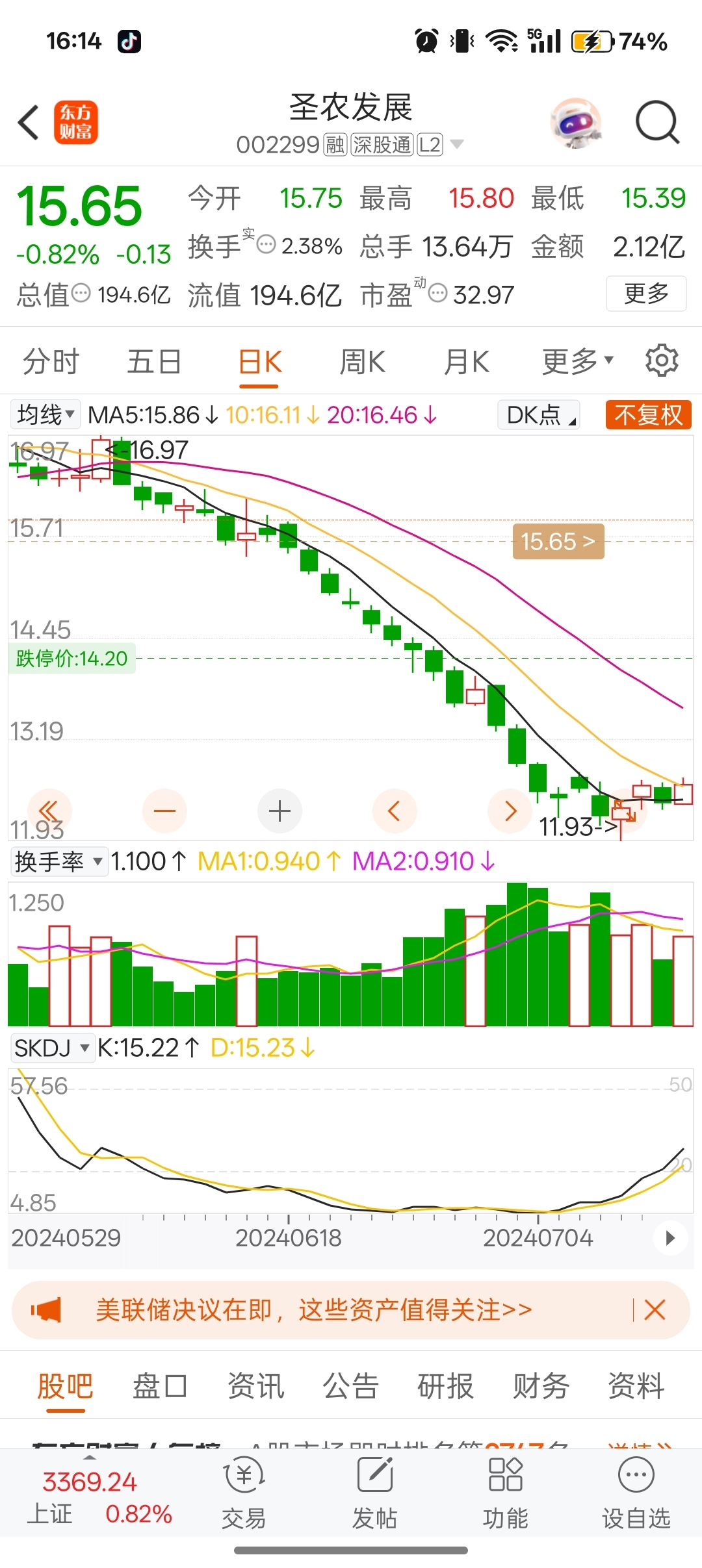Viewport: 702px width, 1568px height.
Task: Open the 均线 indicator dropdown
Action: (x=45, y=414)
